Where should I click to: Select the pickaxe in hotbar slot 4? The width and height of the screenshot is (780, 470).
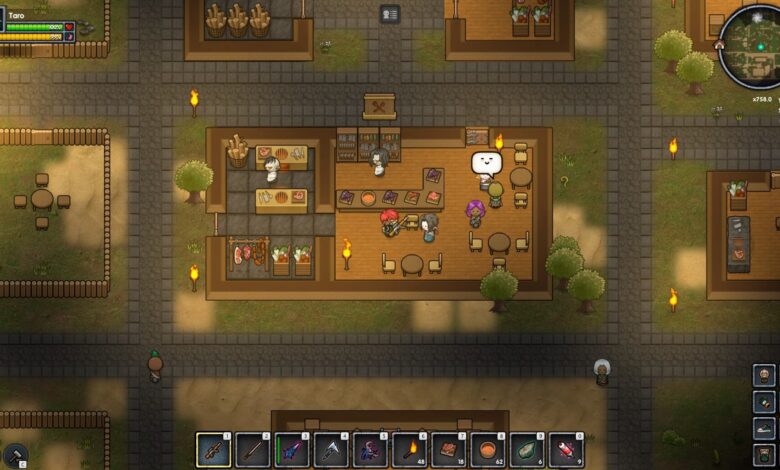pyautogui.click(x=331, y=450)
